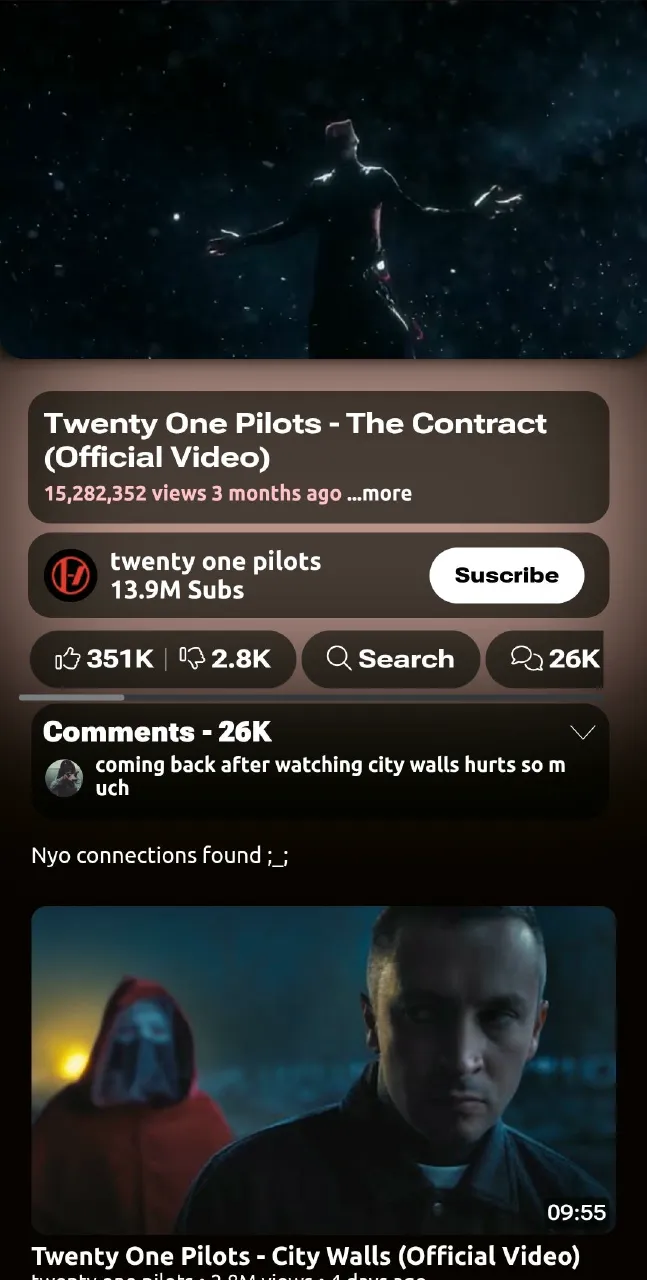Viewport: 647px width, 1280px height.
Task: Dislike the video with 2.8K dislikes
Action: click(225, 659)
